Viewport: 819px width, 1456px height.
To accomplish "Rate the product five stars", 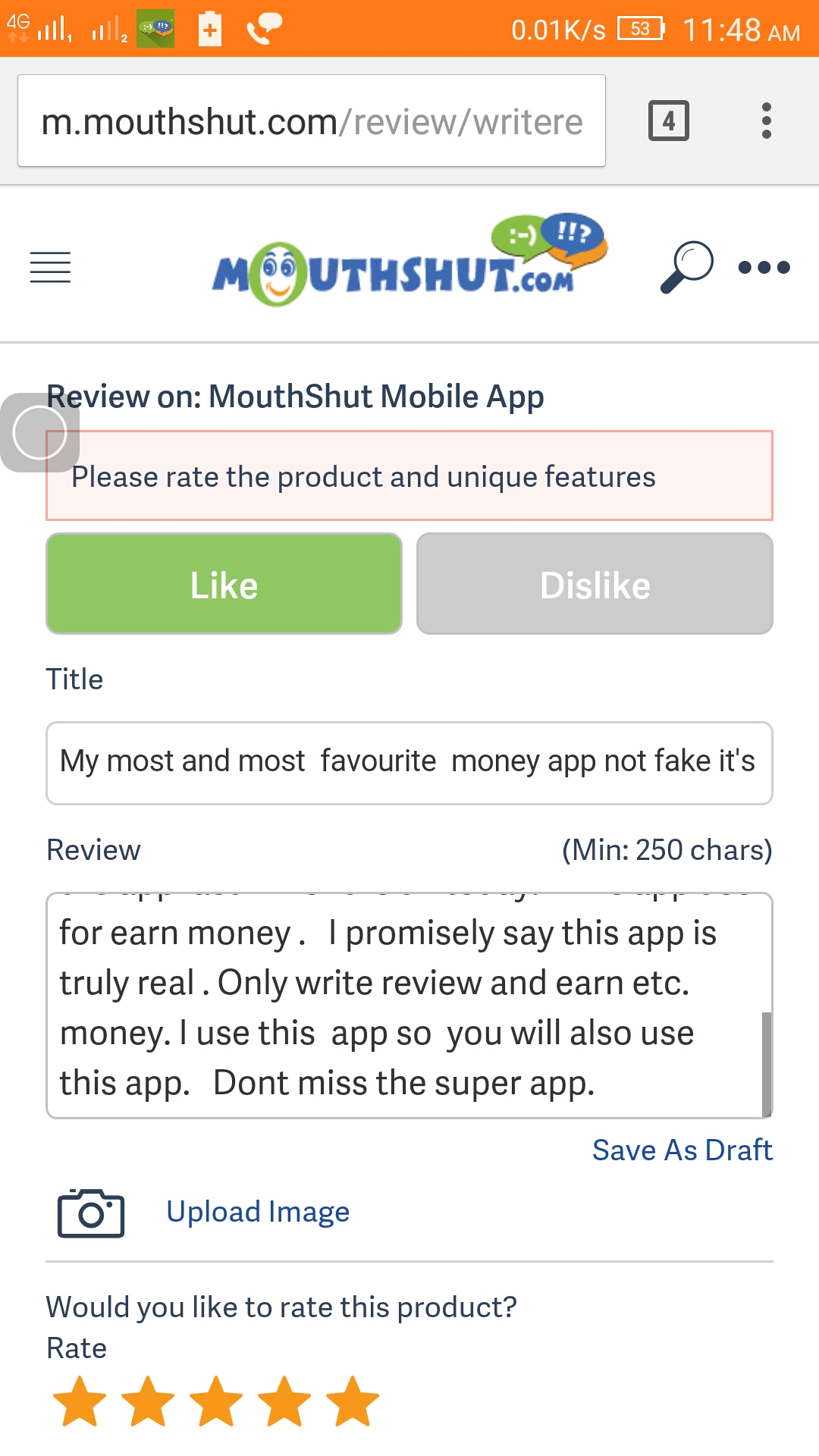I will pos(353,1401).
